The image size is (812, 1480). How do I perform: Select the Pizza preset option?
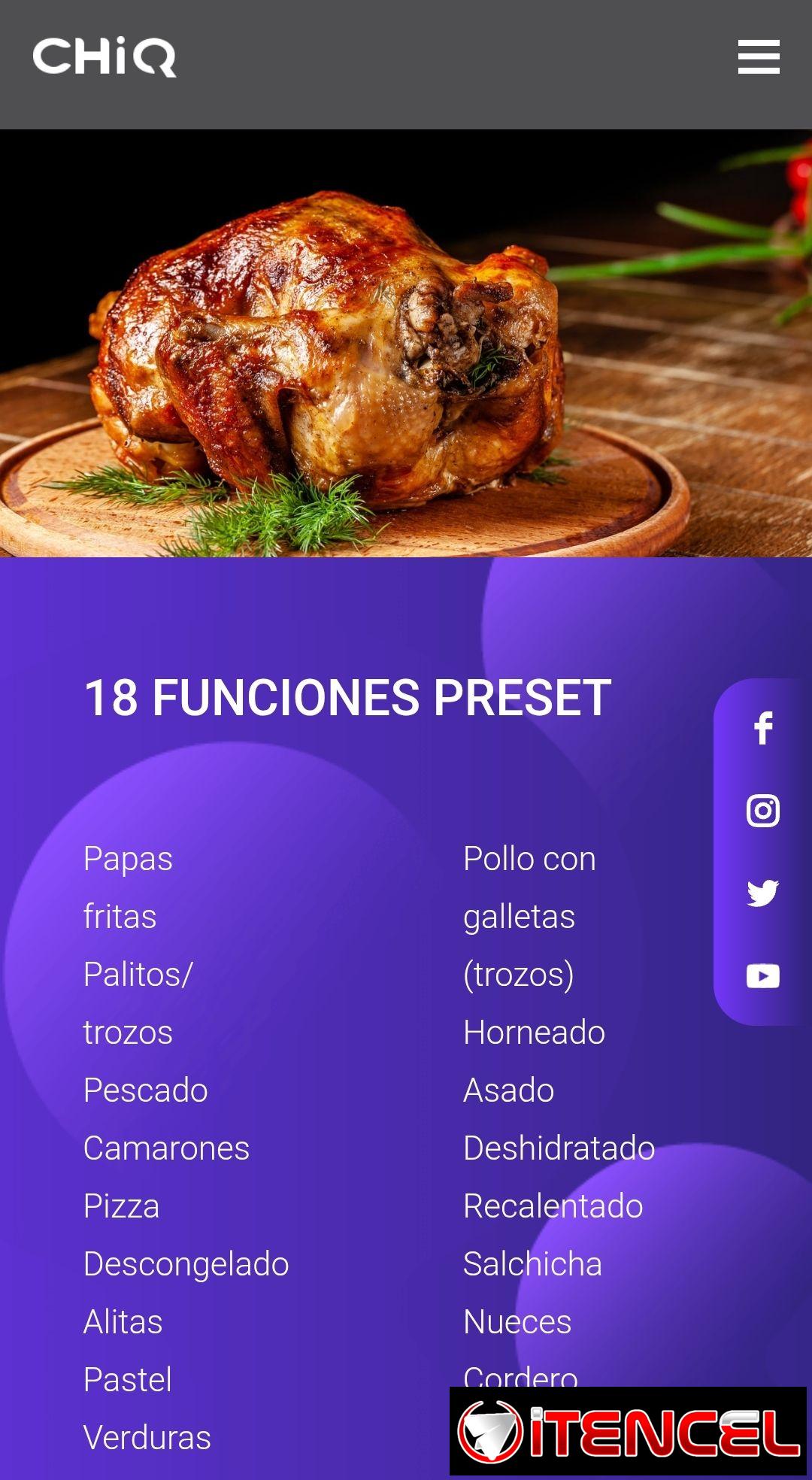121,1206
